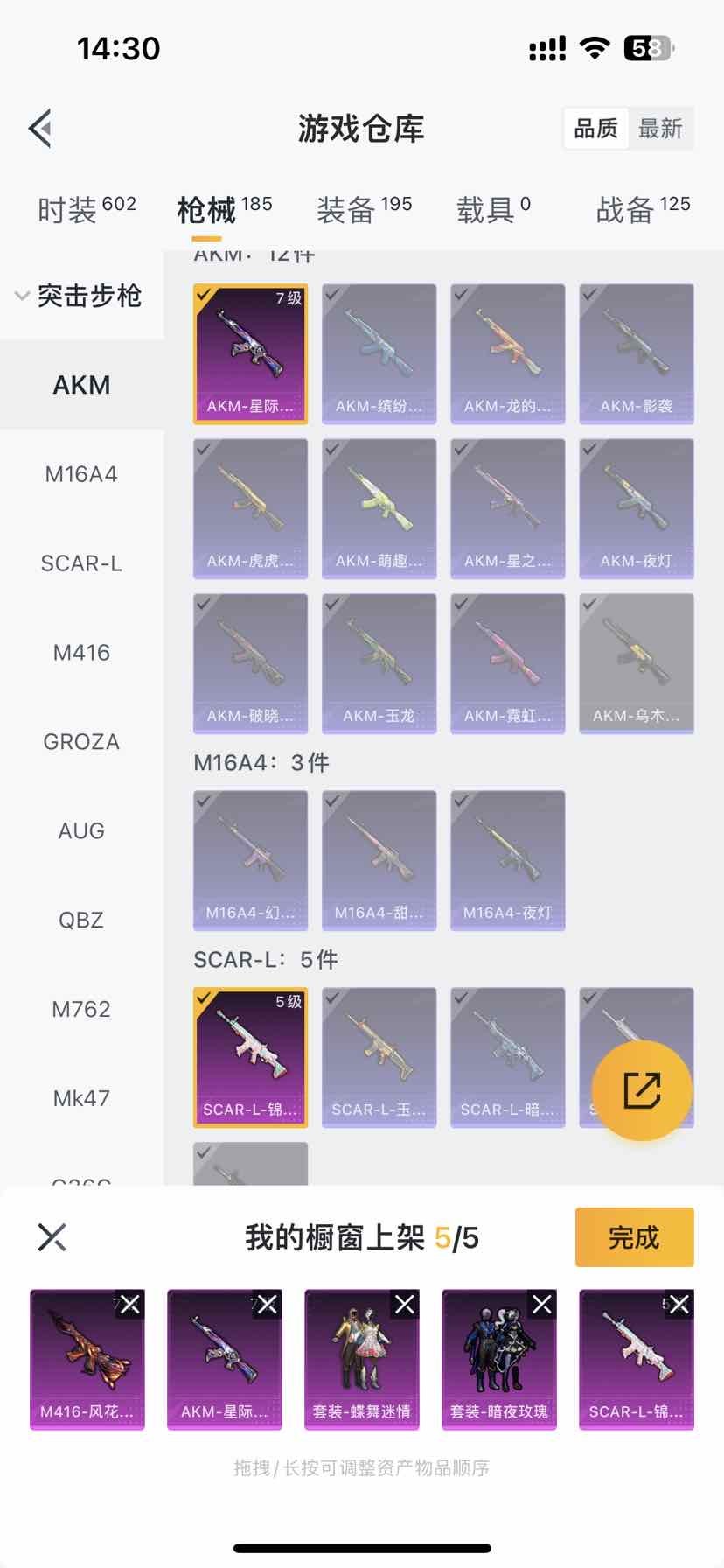The width and height of the screenshot is (724, 1568).
Task: Remove 套装-蝶舞迷情 from the showcase
Action: click(405, 1304)
